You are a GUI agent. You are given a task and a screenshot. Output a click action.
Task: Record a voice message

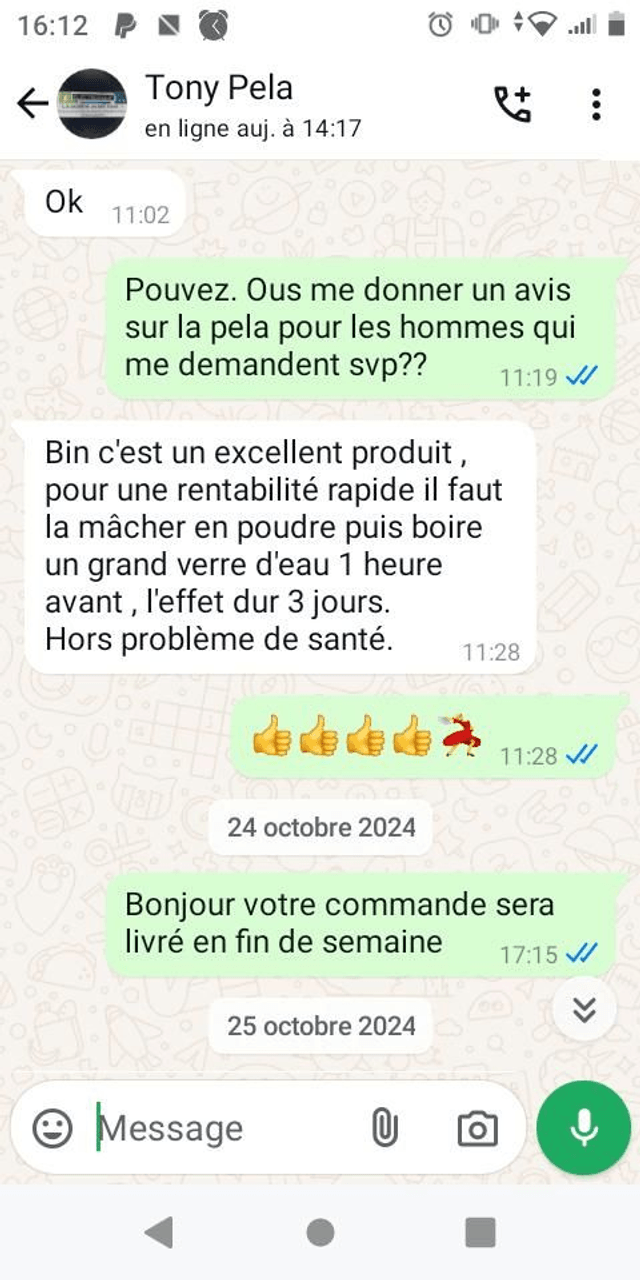pyautogui.click(x=584, y=1128)
